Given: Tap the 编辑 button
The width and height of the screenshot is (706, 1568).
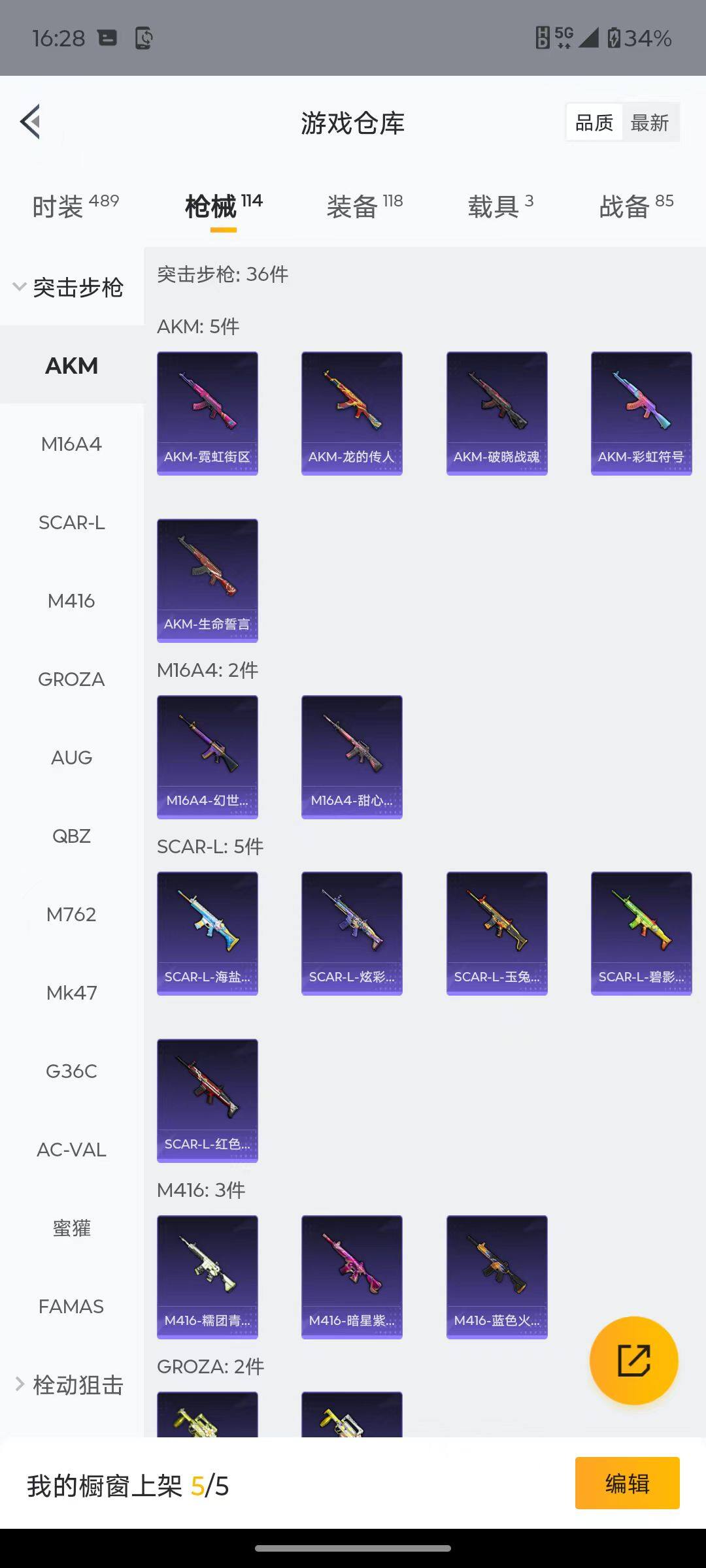Looking at the screenshot, I should pyautogui.click(x=627, y=1483).
